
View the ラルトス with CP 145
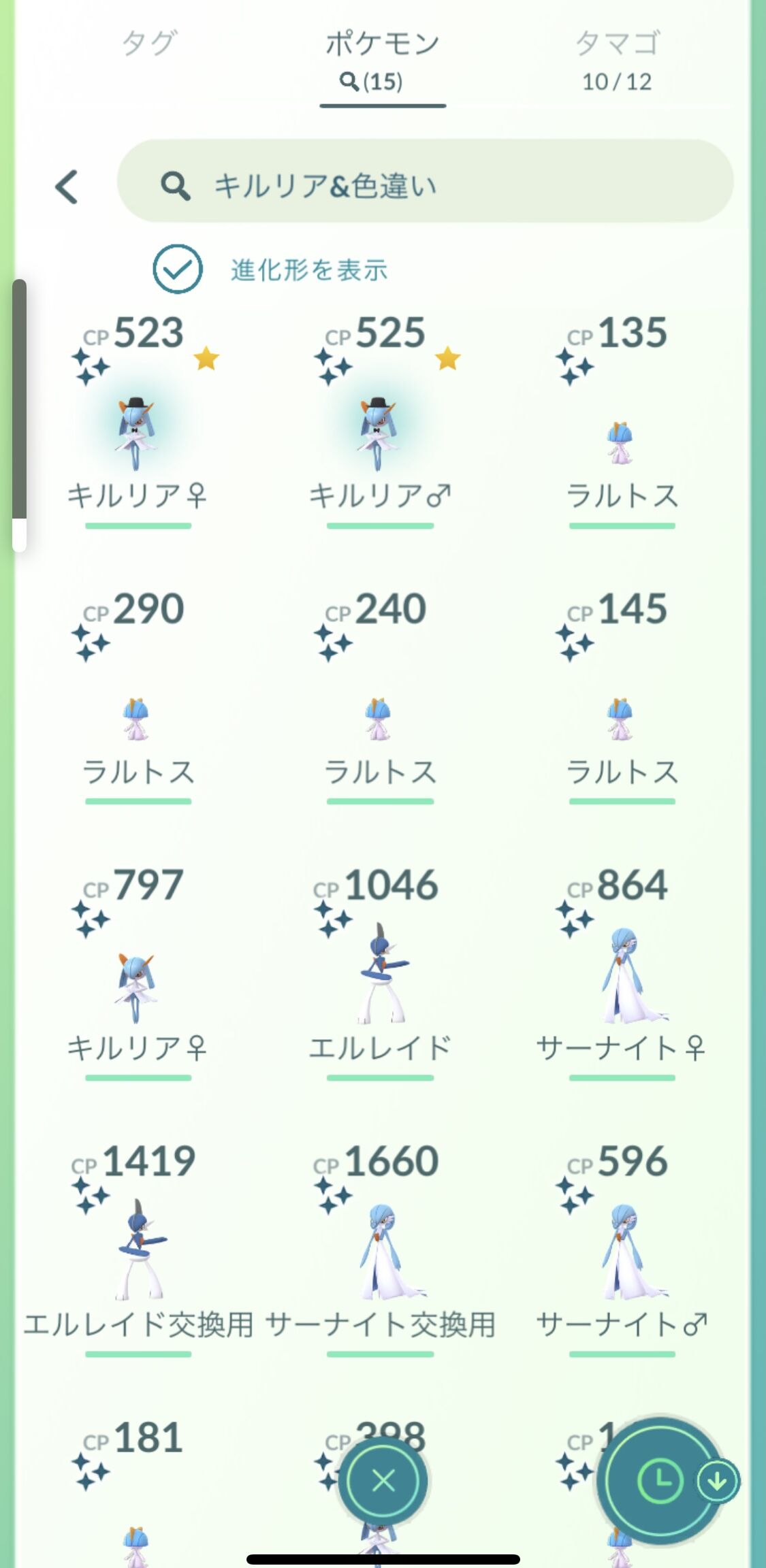tap(622, 698)
